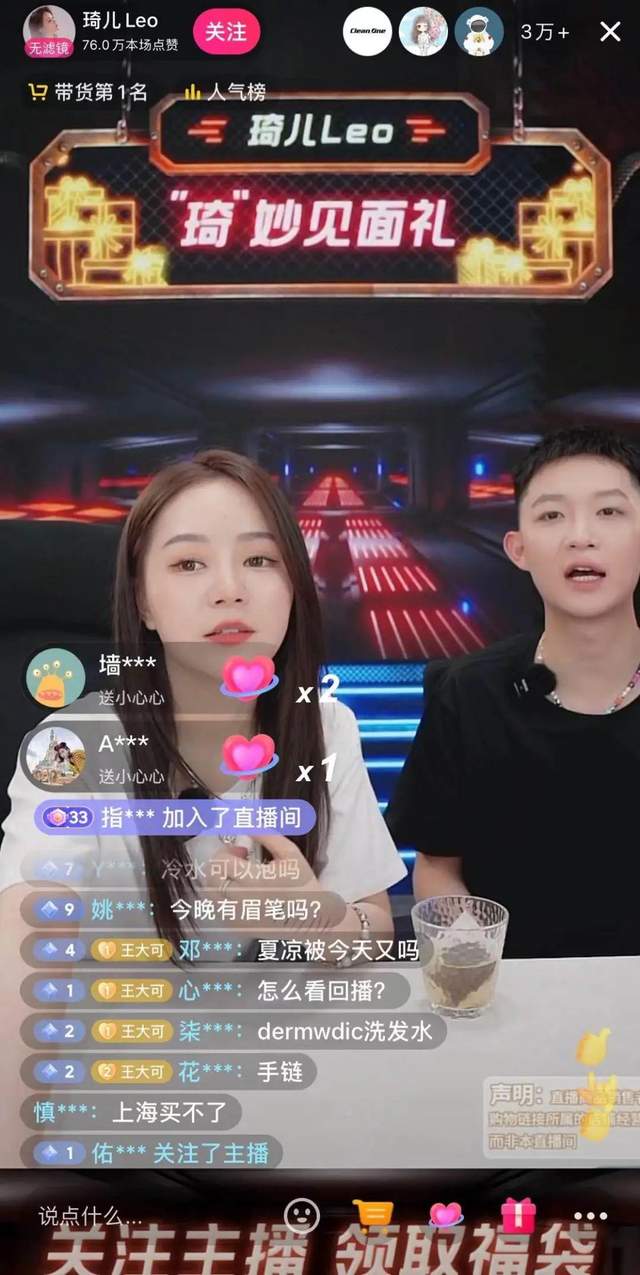
Task: Open the shopping cart
Action: coord(373,1213)
